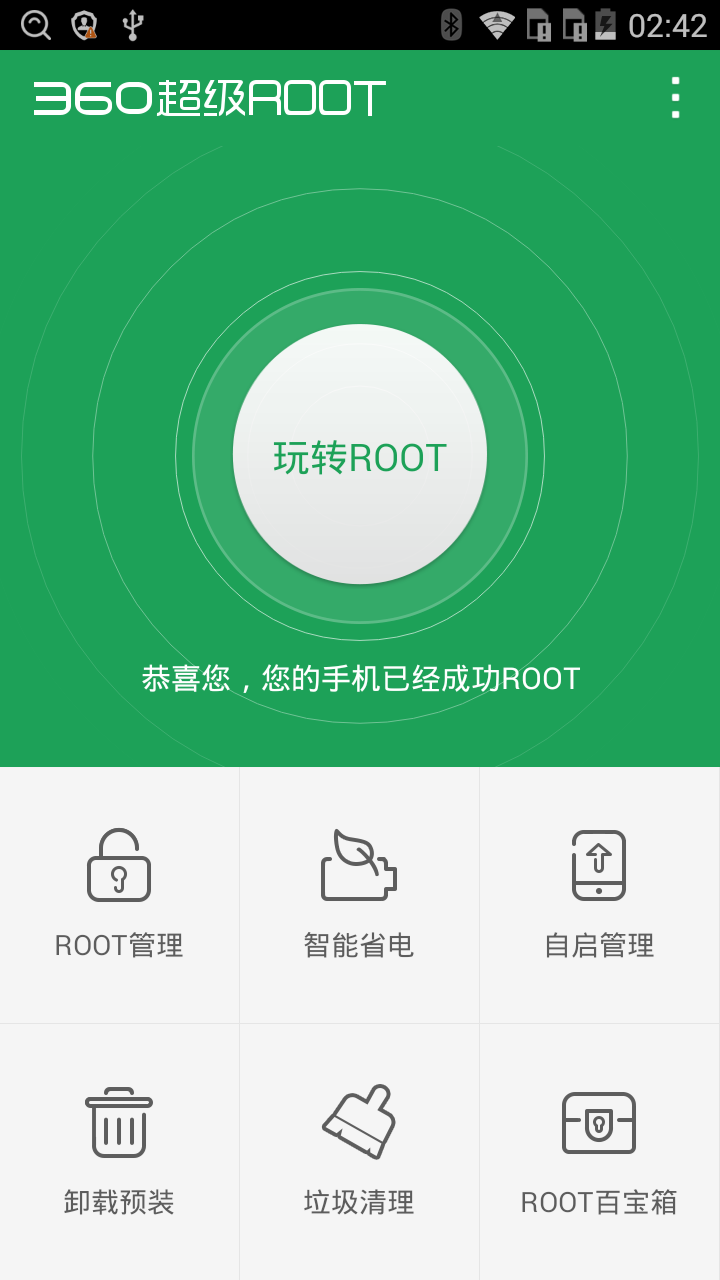This screenshot has width=720, height=1280.
Task: Open 自启管理 autostart management
Action: pos(599,894)
